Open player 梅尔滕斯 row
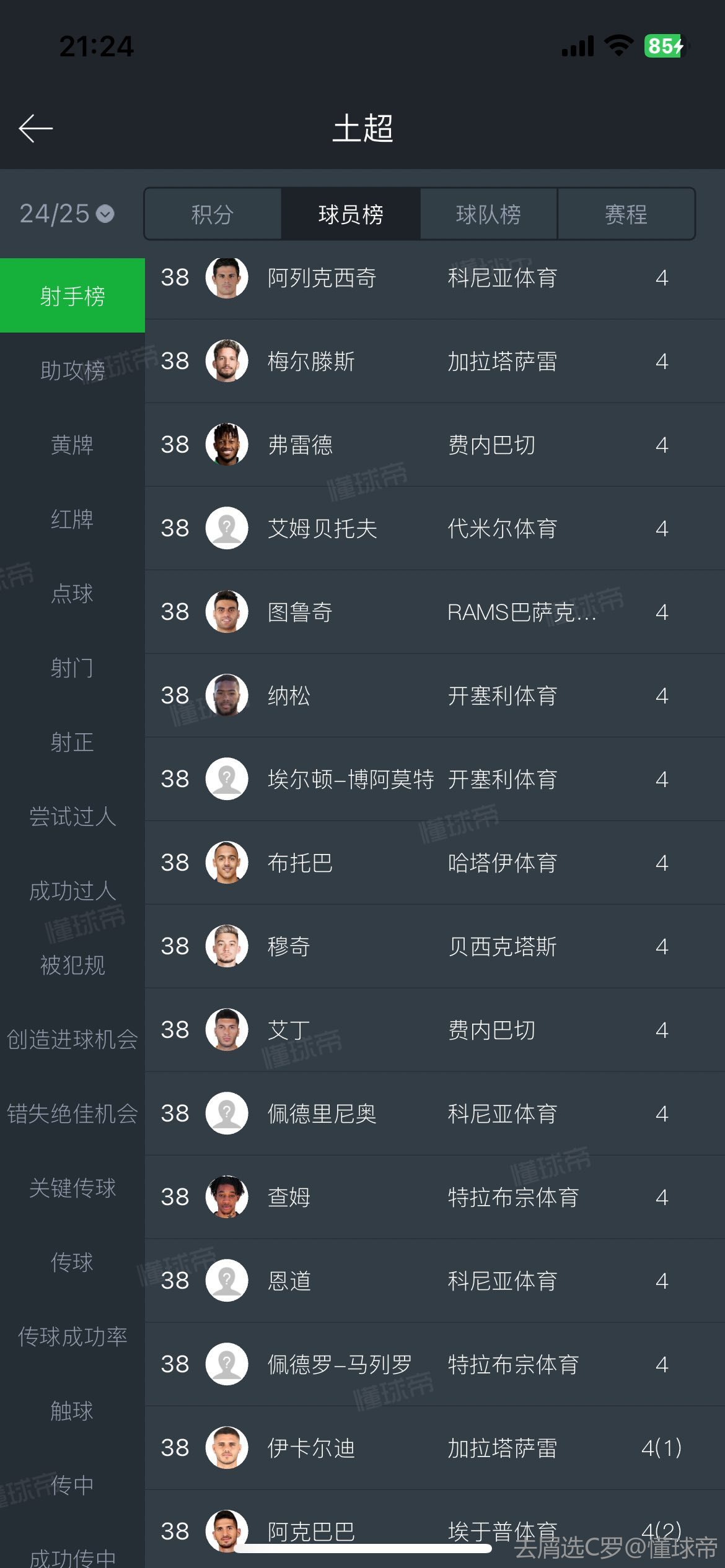This screenshot has height=1568, width=725. click(435, 361)
